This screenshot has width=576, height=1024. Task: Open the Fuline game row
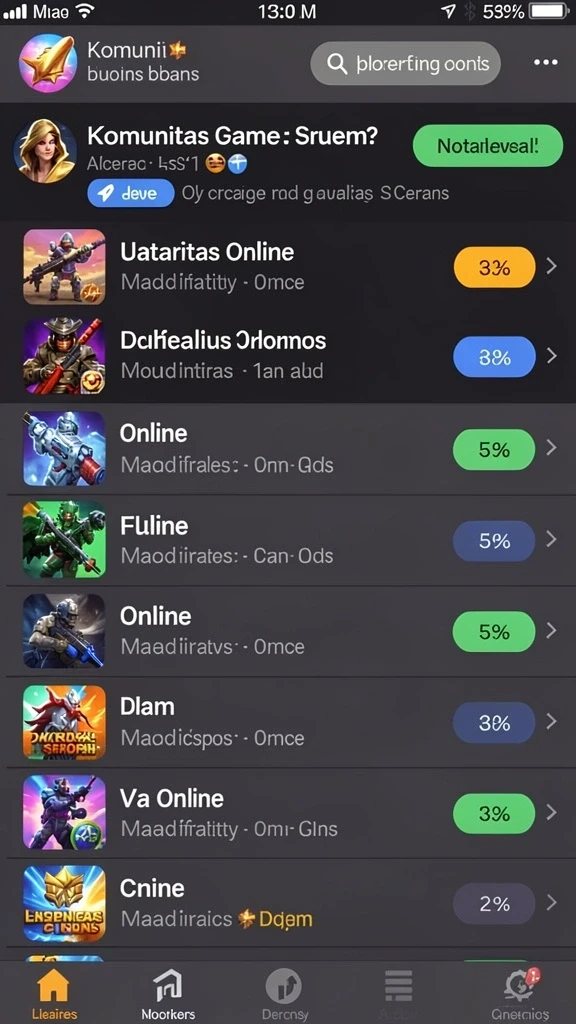click(x=288, y=540)
